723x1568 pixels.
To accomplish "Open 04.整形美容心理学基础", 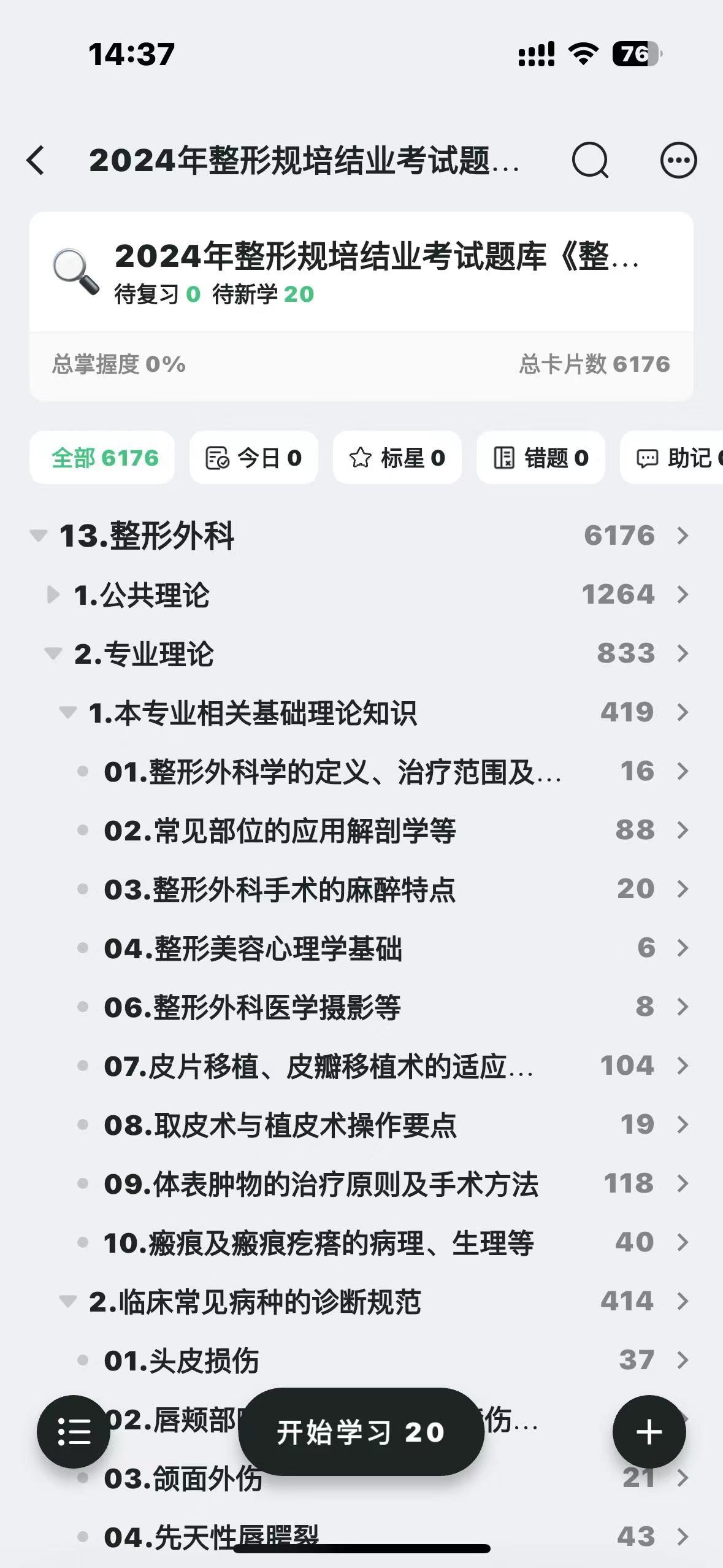I will tap(253, 948).
